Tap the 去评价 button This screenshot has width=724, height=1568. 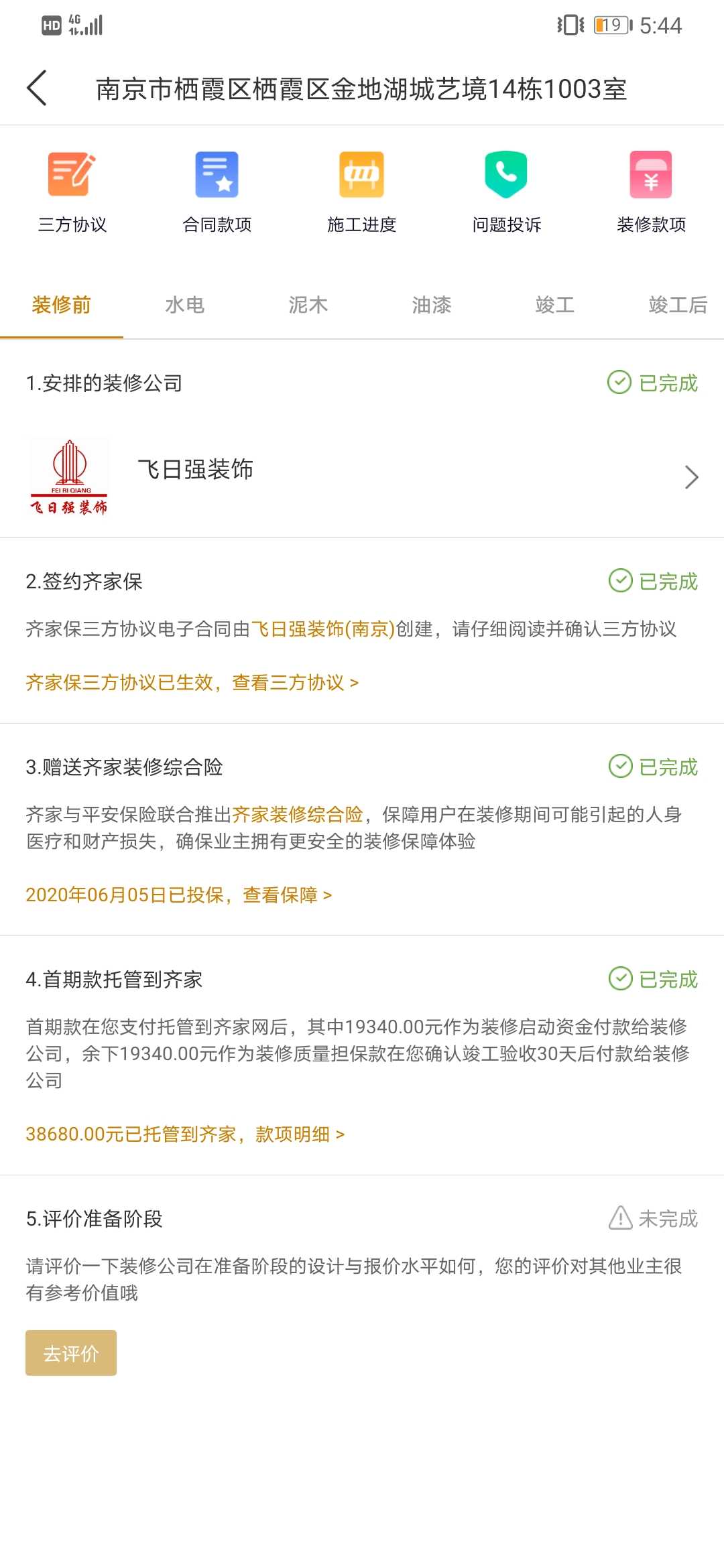pyautogui.click(x=71, y=1353)
